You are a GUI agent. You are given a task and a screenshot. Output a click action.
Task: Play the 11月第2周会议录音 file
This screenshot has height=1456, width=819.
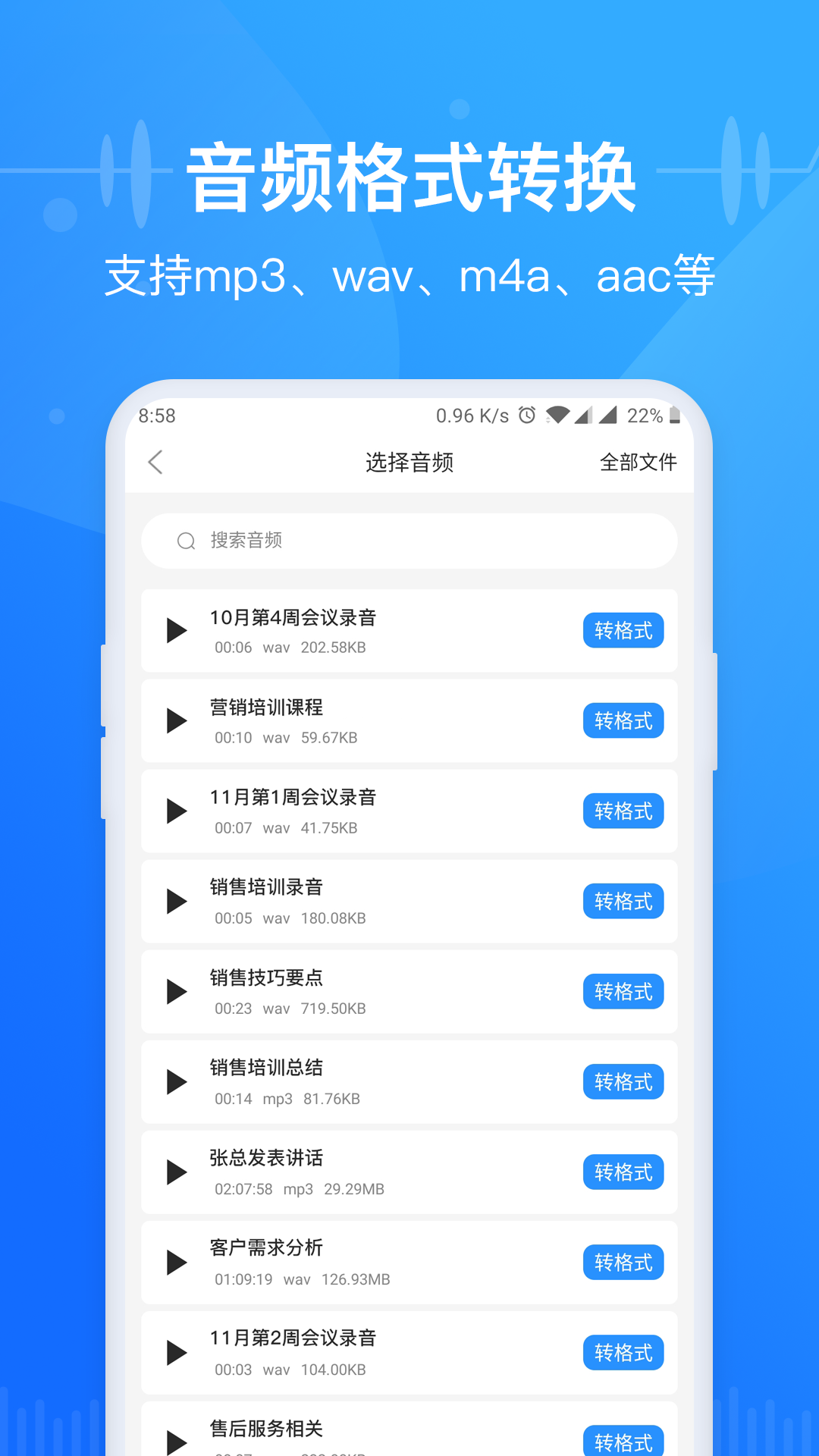(x=175, y=1353)
